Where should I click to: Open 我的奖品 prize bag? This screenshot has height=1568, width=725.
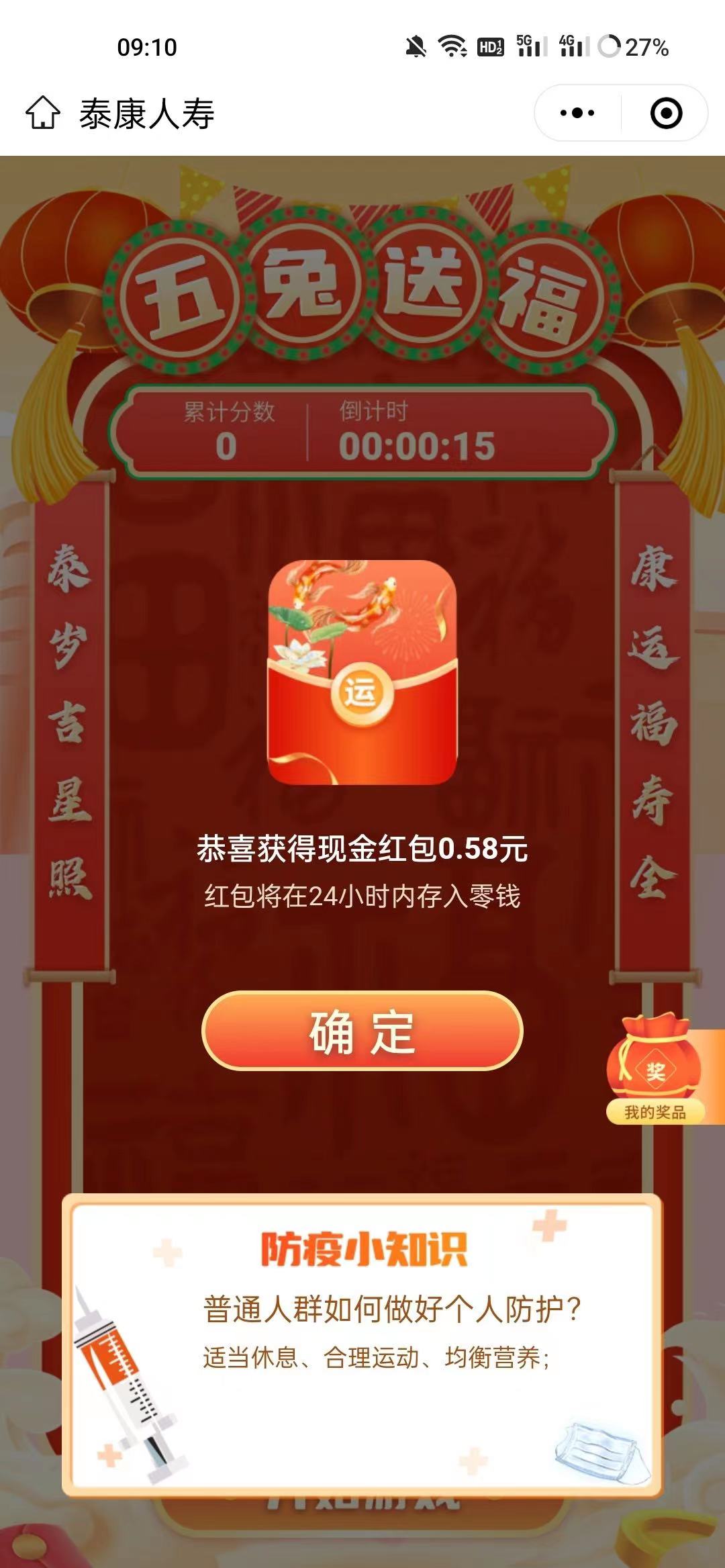click(655, 1069)
